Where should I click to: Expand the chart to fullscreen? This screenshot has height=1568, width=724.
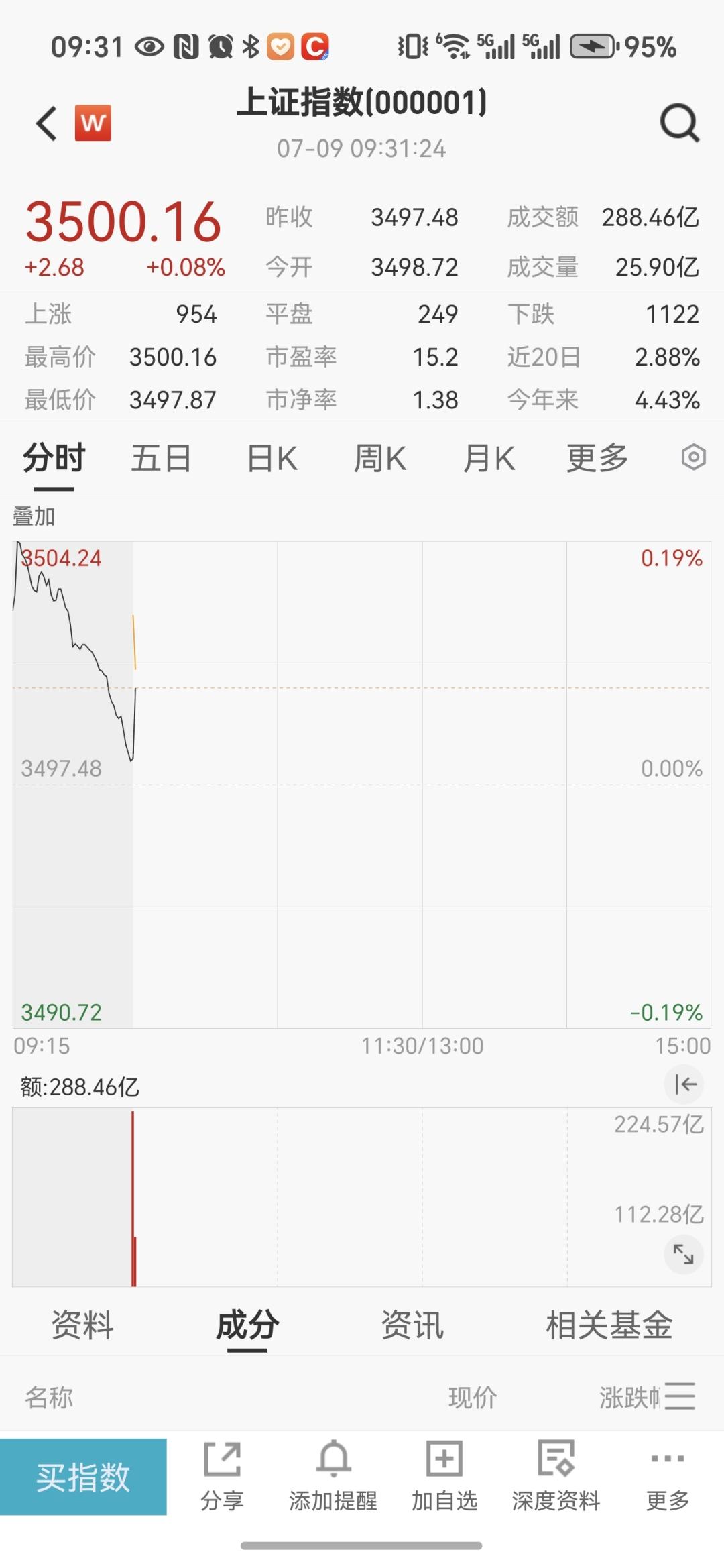(683, 1253)
